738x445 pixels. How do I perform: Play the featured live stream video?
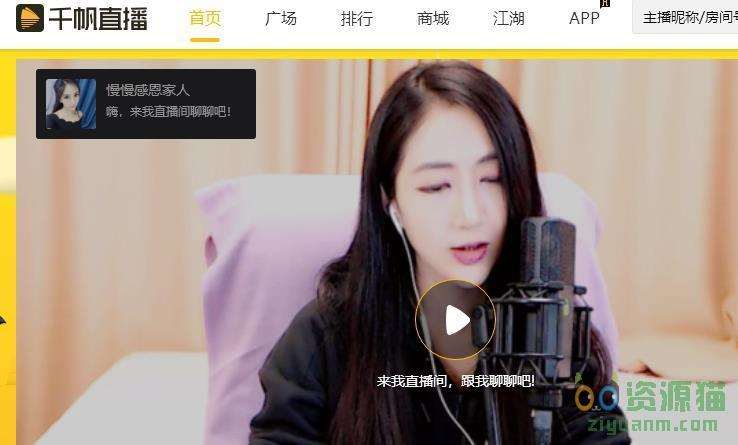(456, 320)
